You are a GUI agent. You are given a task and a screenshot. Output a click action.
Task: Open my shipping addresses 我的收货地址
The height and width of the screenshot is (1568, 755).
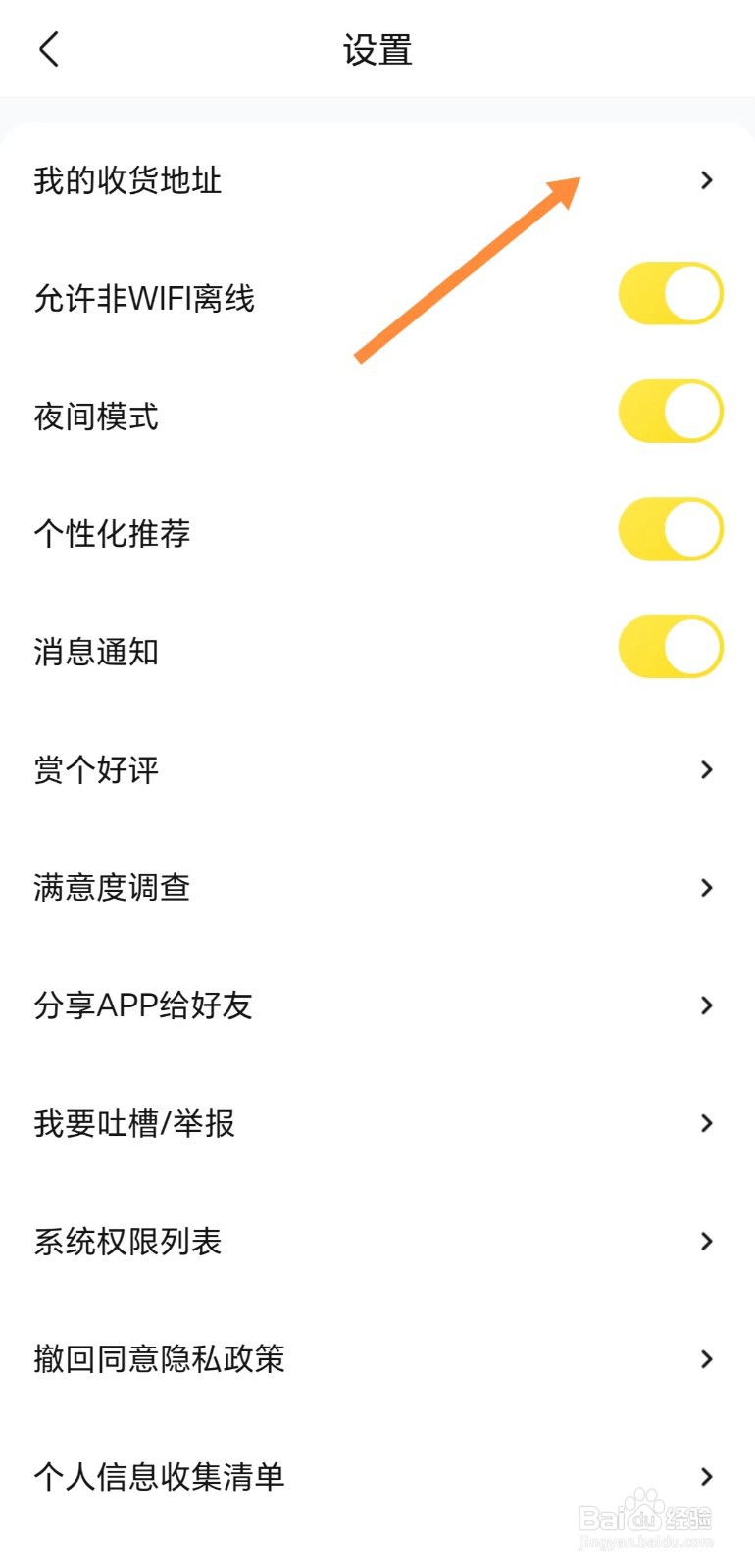(127, 180)
